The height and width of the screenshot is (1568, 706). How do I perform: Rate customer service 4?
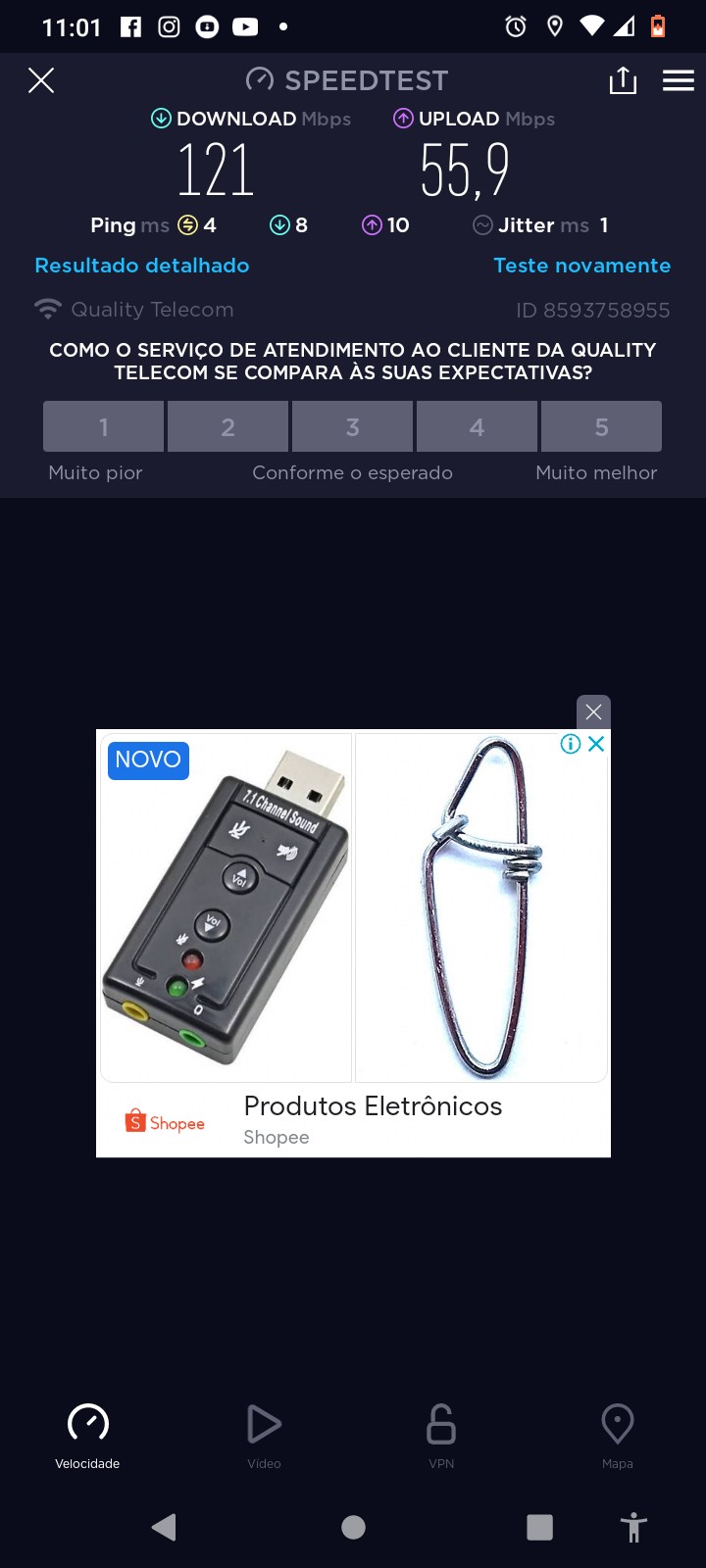point(478,427)
